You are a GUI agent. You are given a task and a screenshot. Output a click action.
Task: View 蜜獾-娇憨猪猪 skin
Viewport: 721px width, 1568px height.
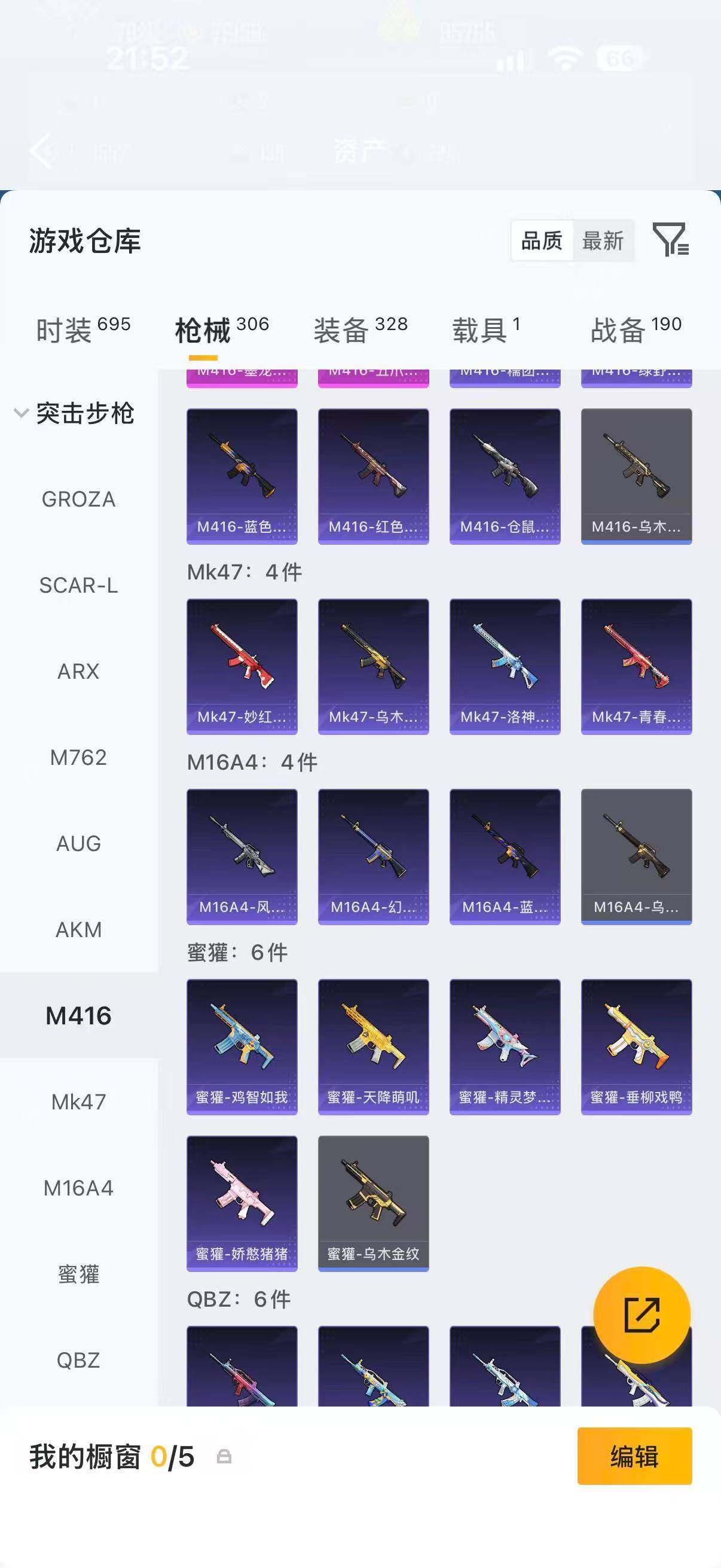[242, 1203]
